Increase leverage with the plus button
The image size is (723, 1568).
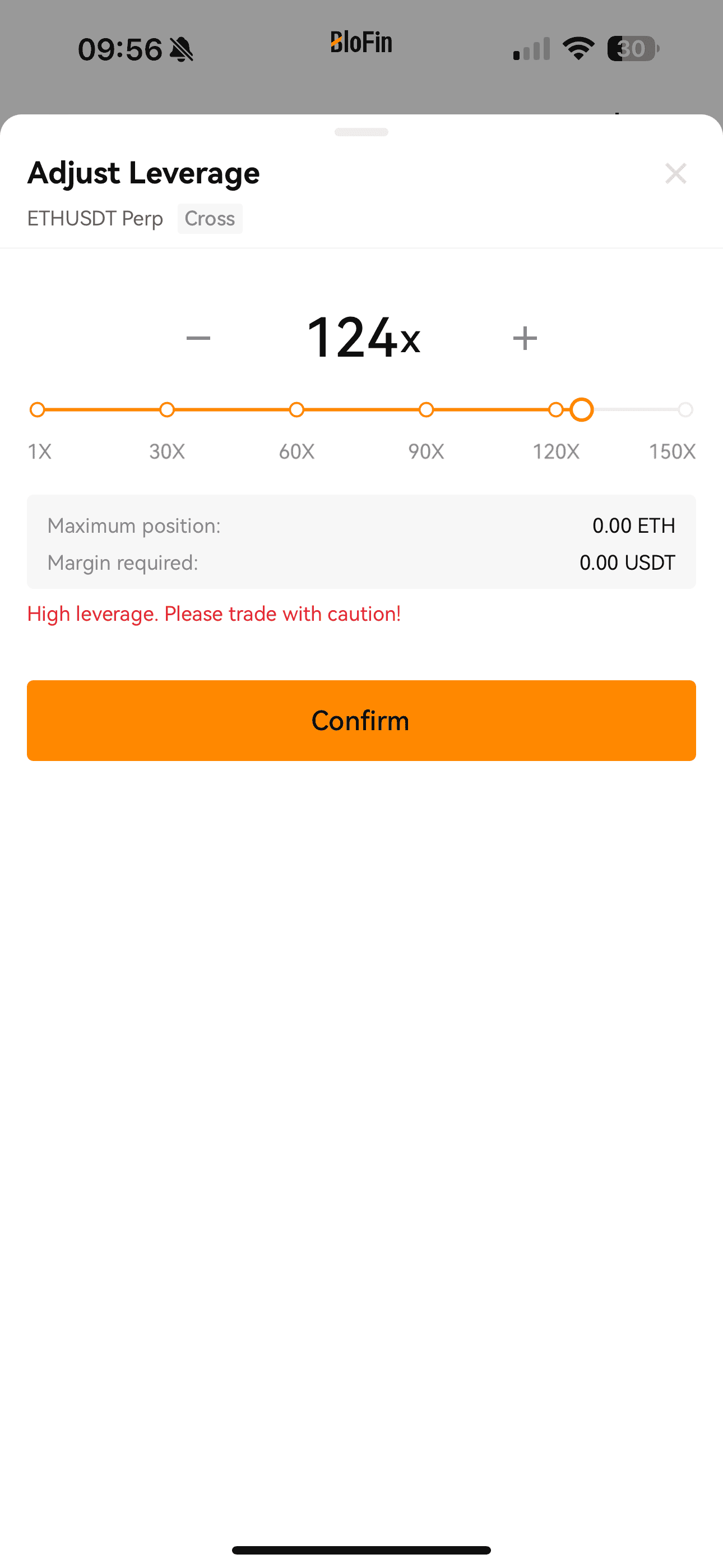[x=525, y=338]
